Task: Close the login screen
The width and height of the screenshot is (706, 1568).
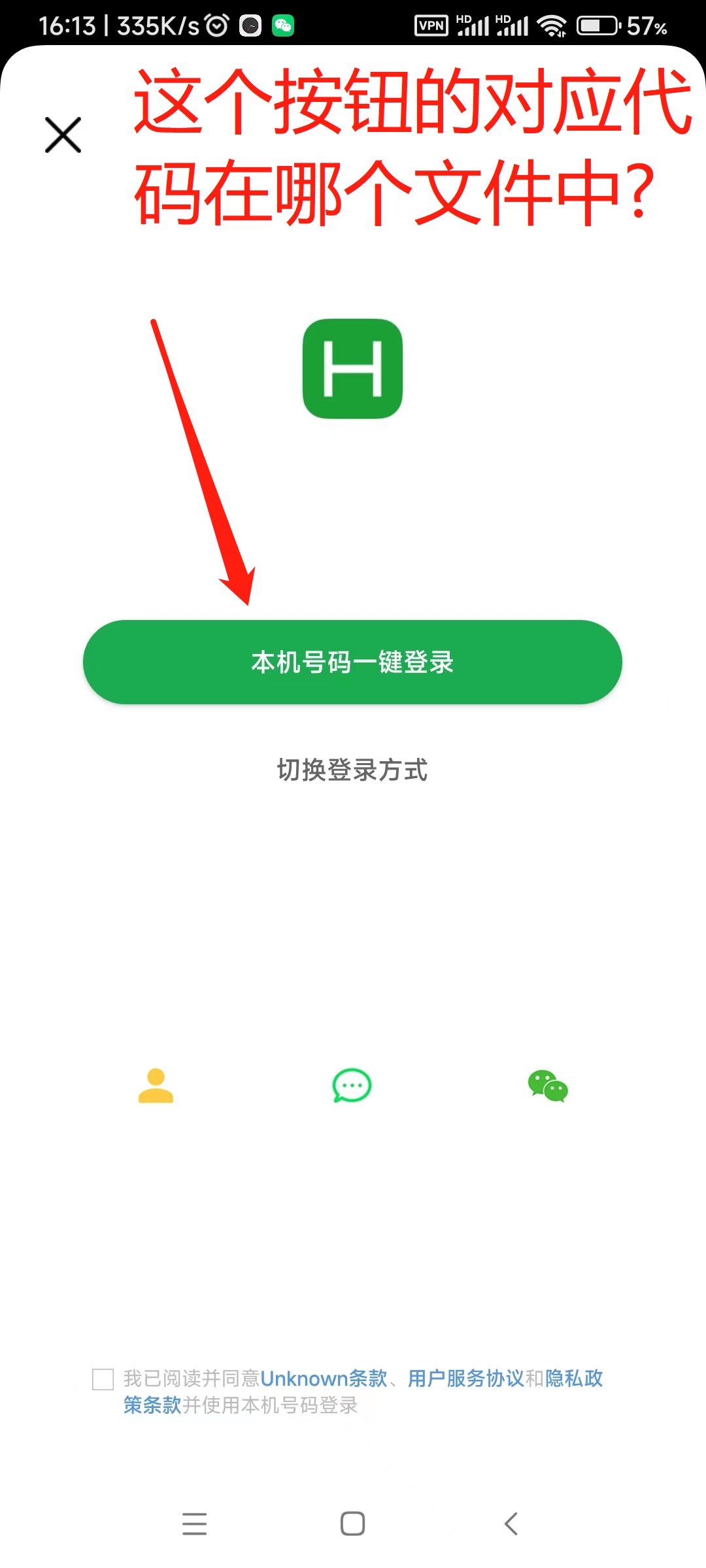Action: 63,135
